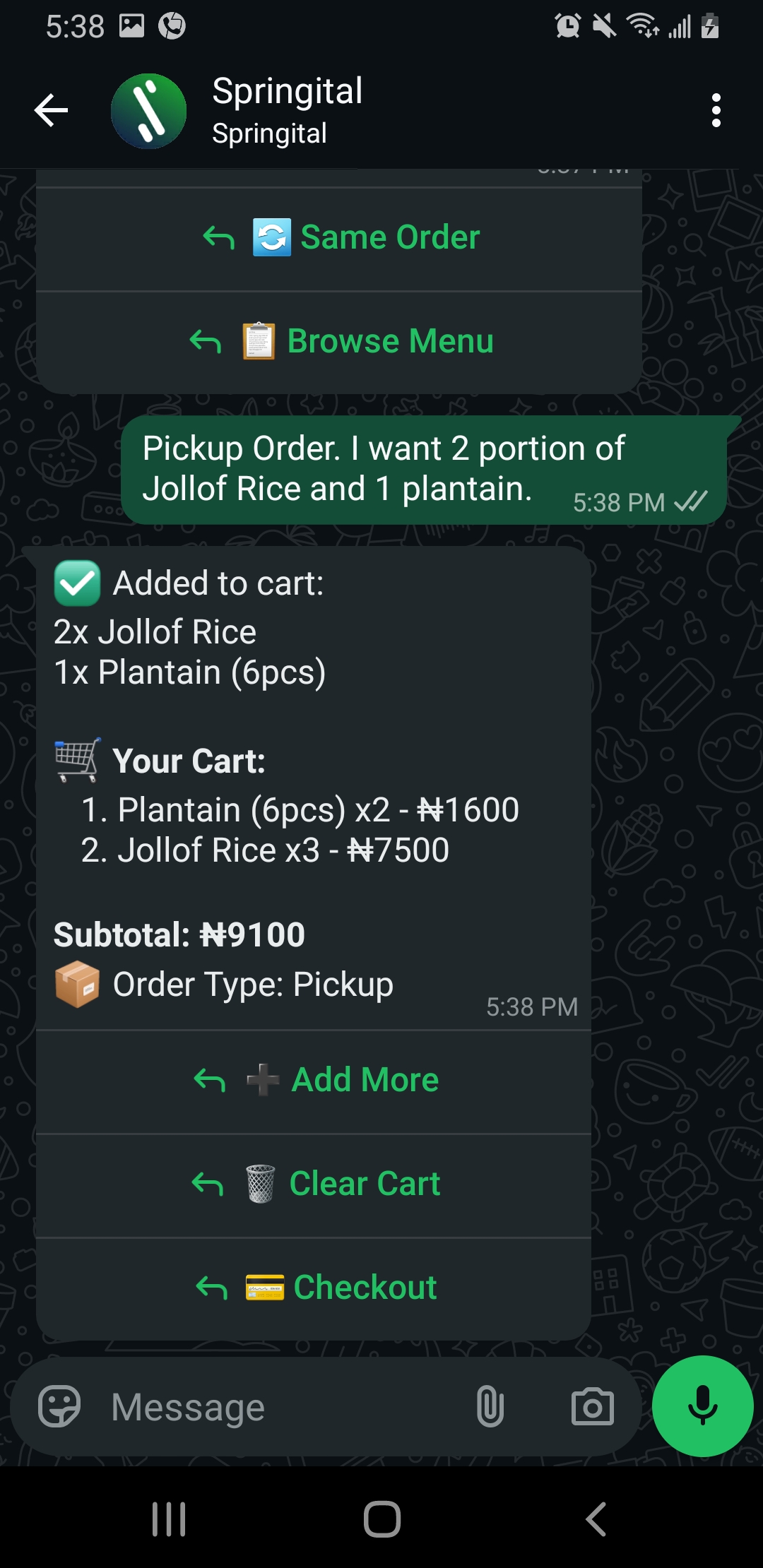Tap Springital name to open contact info
This screenshot has width=763, height=1568.
coord(288,90)
